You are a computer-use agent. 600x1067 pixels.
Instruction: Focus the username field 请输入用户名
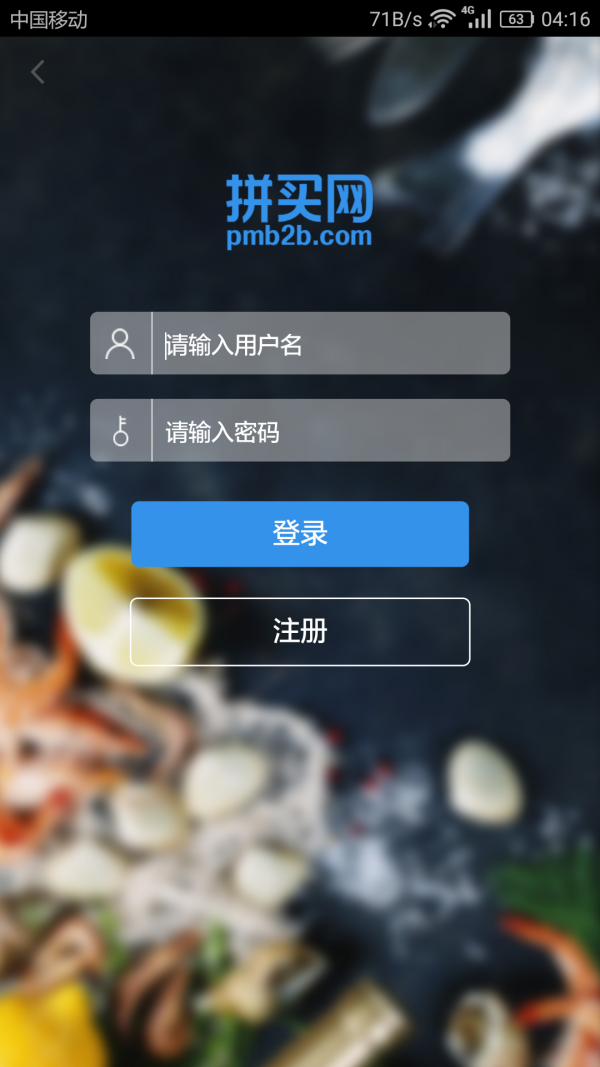click(x=330, y=344)
